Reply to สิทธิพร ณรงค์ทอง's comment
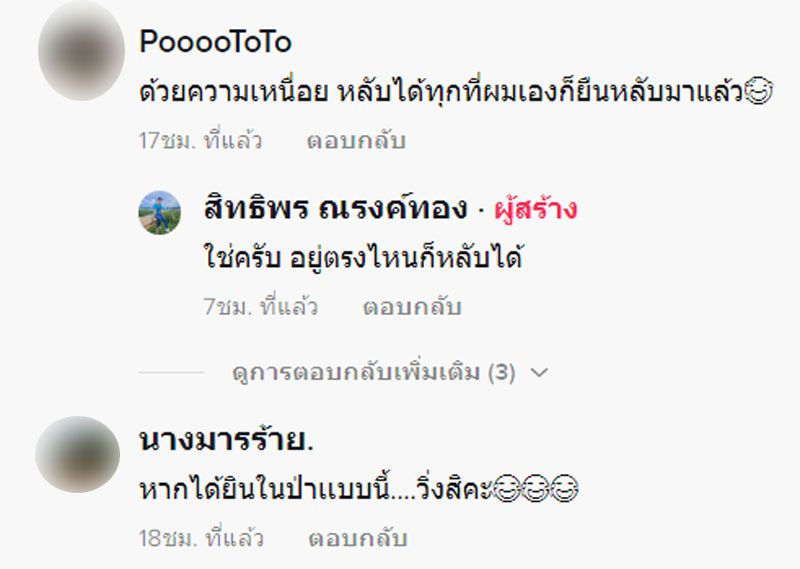 click(411, 307)
